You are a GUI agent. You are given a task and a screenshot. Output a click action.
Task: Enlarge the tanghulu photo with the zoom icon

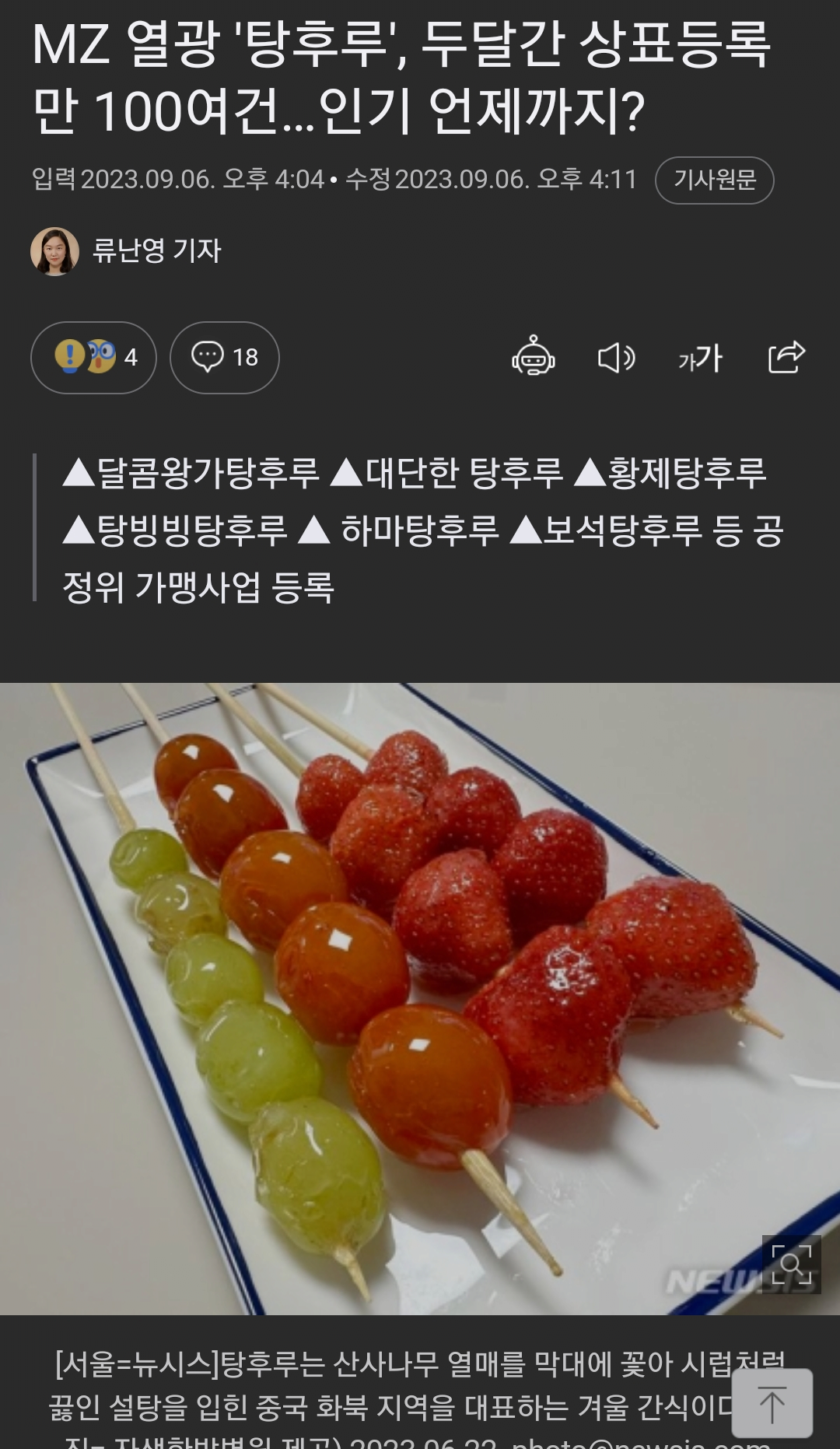(x=791, y=1264)
